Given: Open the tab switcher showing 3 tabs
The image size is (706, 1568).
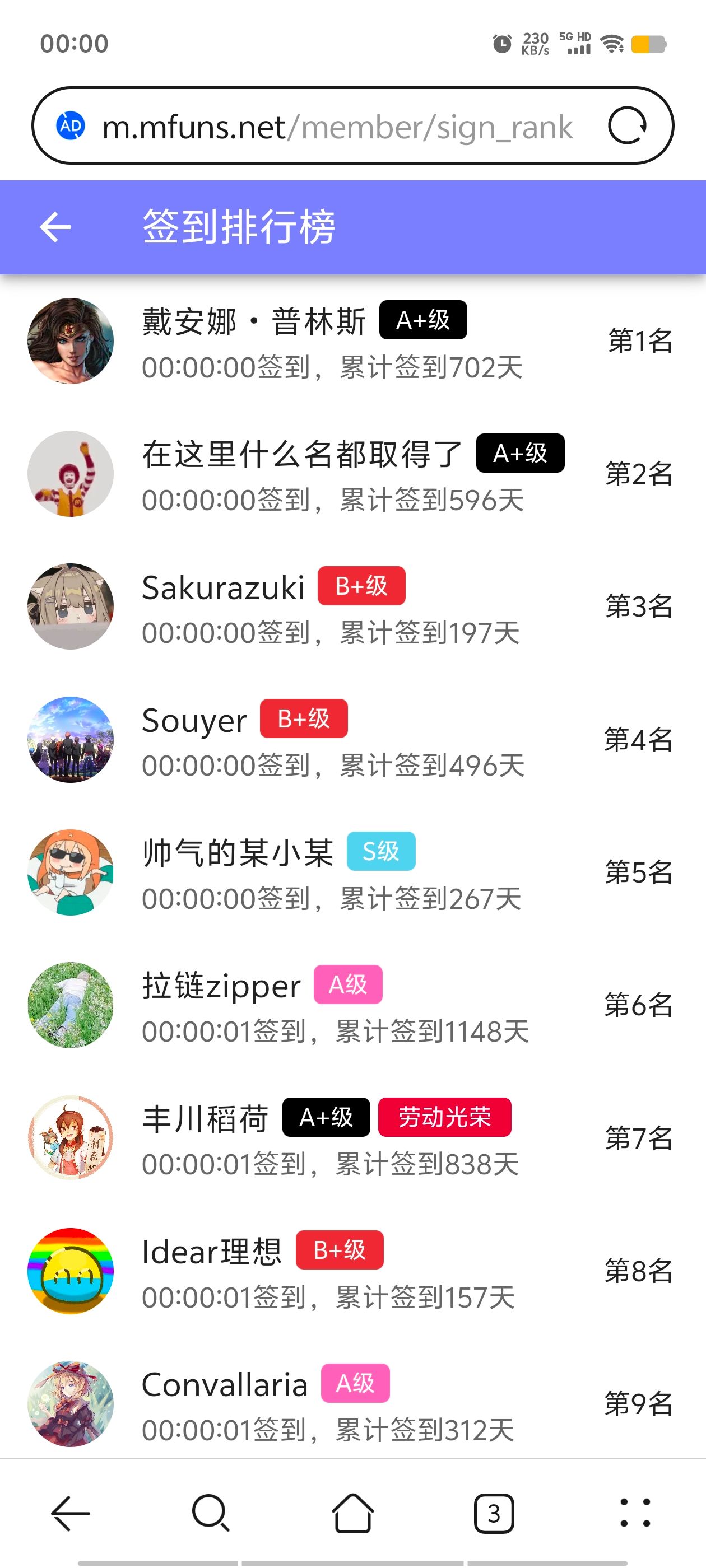Looking at the screenshot, I should tap(494, 1513).
